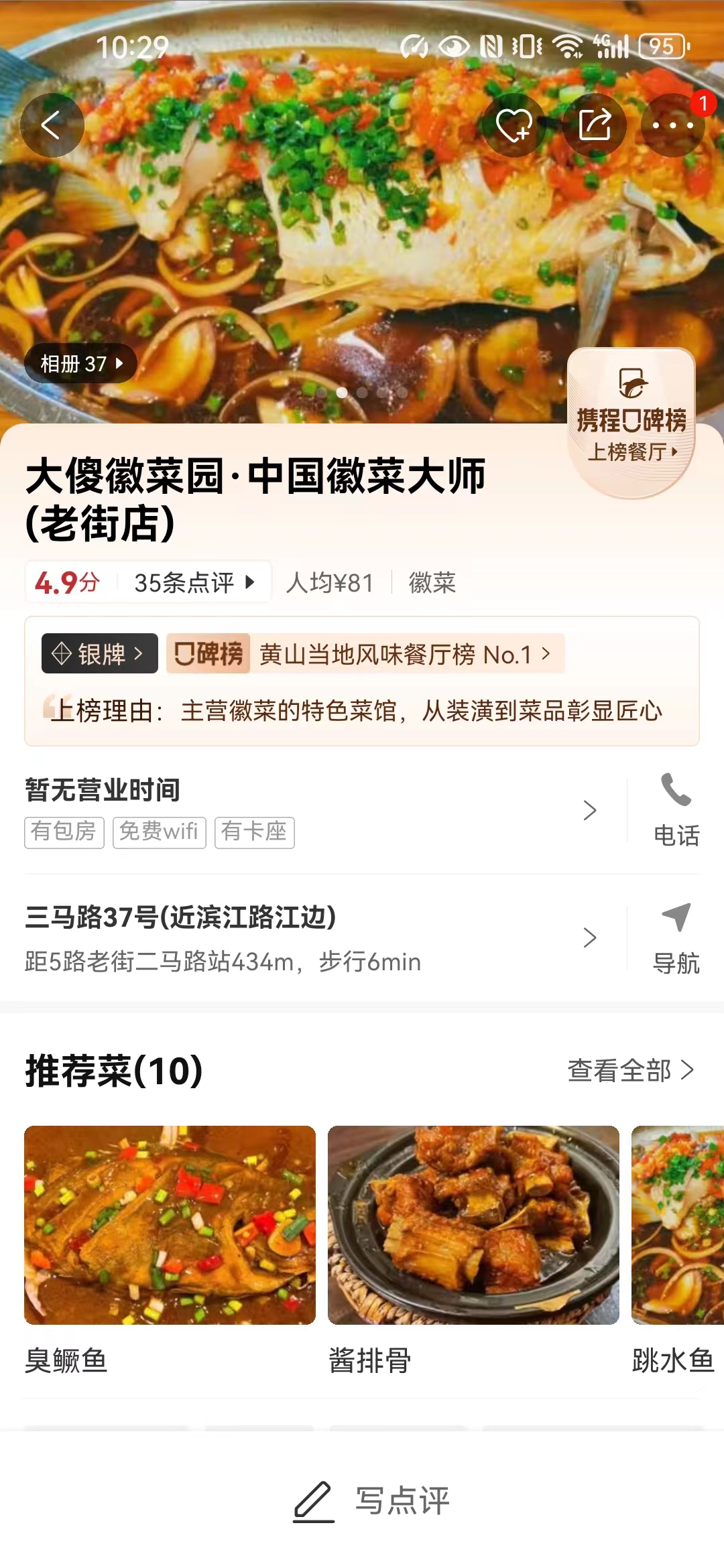This screenshot has height=1568, width=724.
Task: Expand the 暂无营业时间 business hours row
Action: [x=312, y=811]
